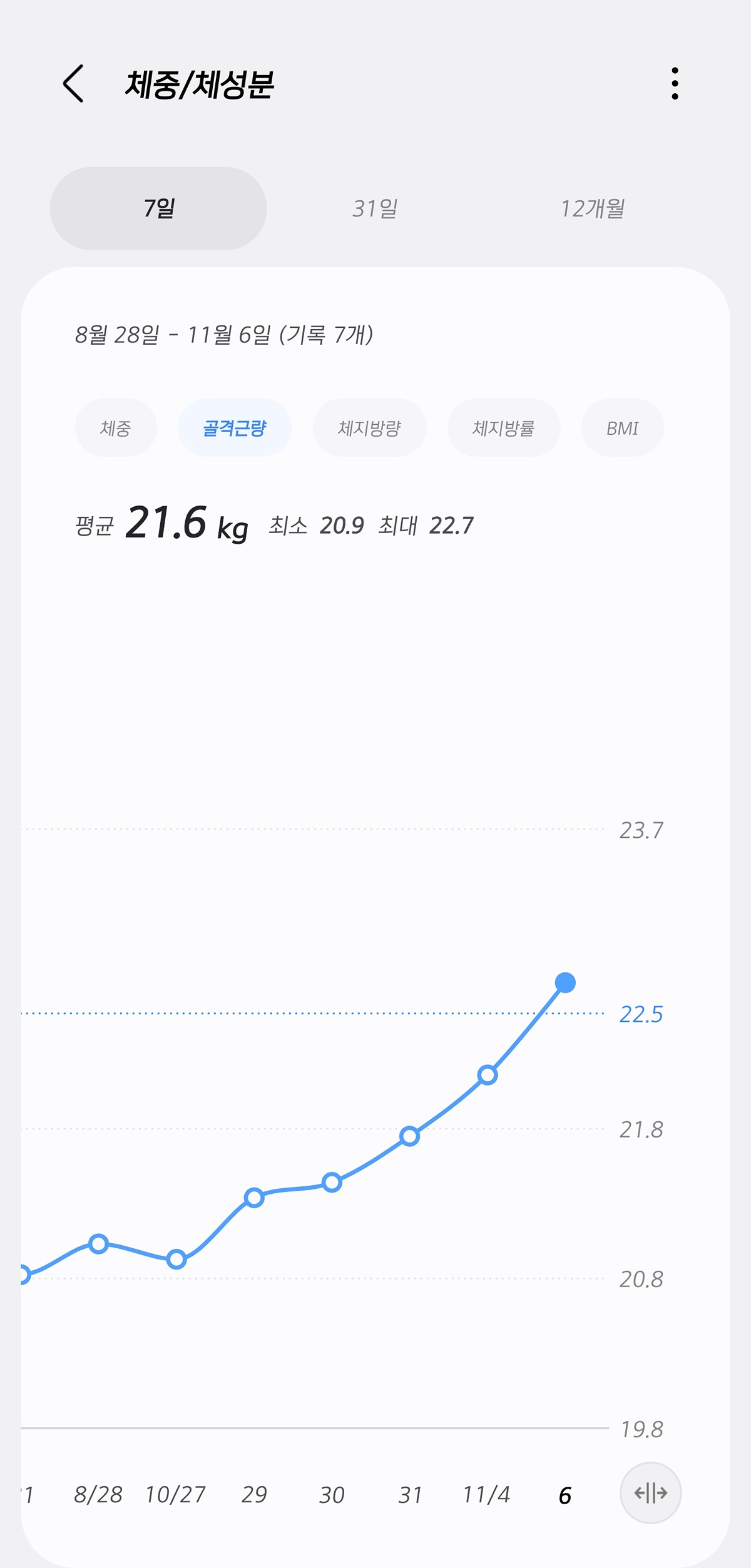Select the 31 data point on chart
751x1568 pixels.
pos(409,1136)
